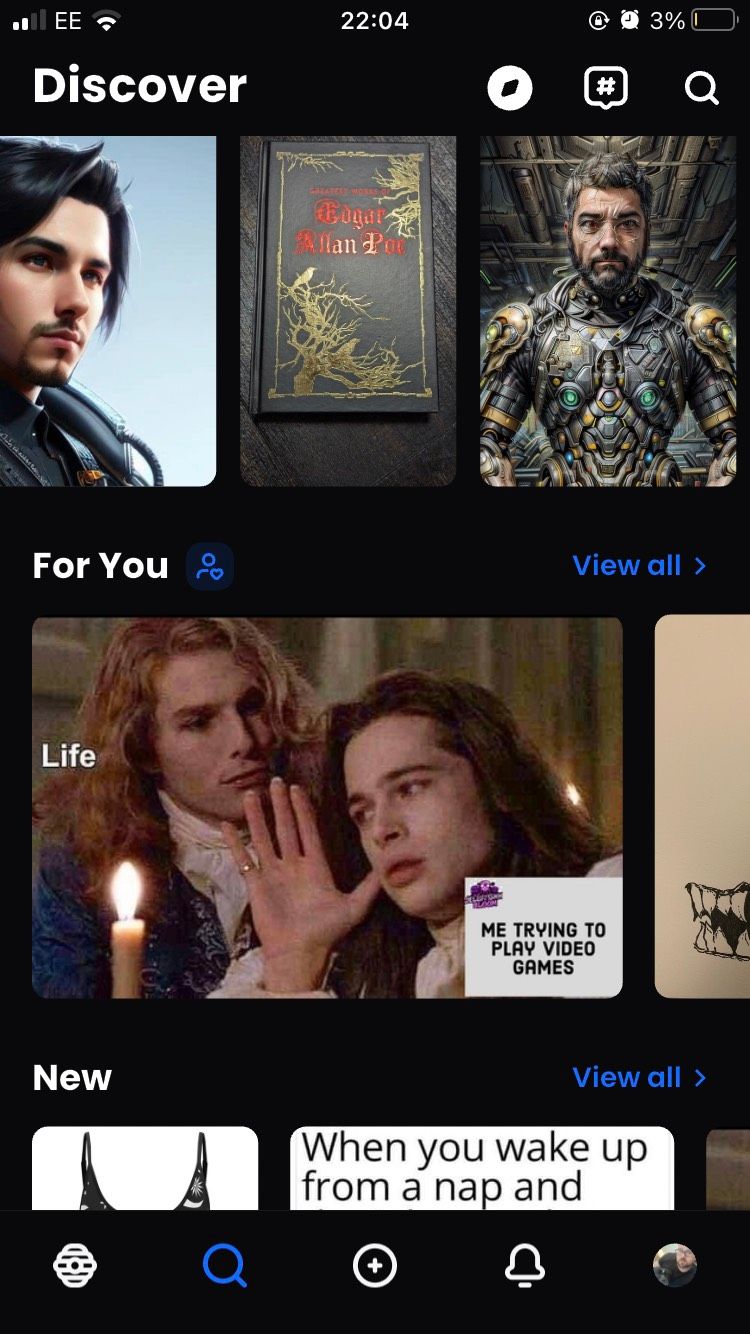The image size is (750, 1334).
Task: Open the video games meme post
Action: pos(327,807)
